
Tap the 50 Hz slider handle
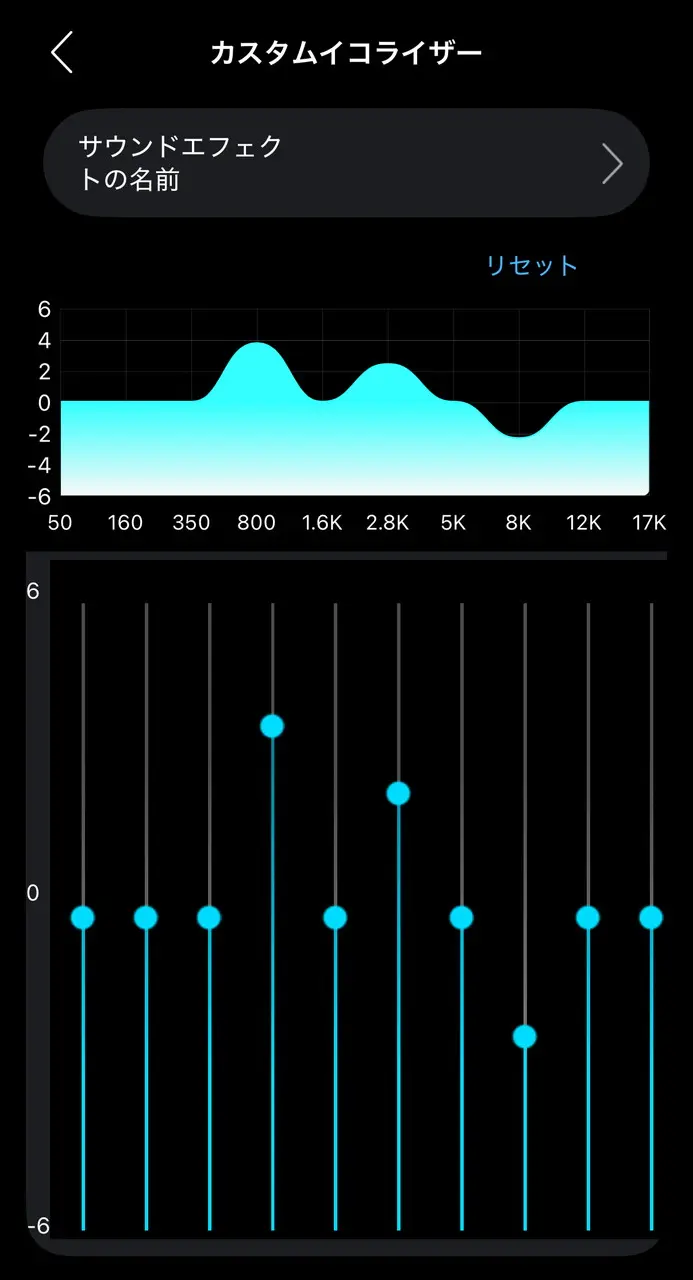coord(83,917)
